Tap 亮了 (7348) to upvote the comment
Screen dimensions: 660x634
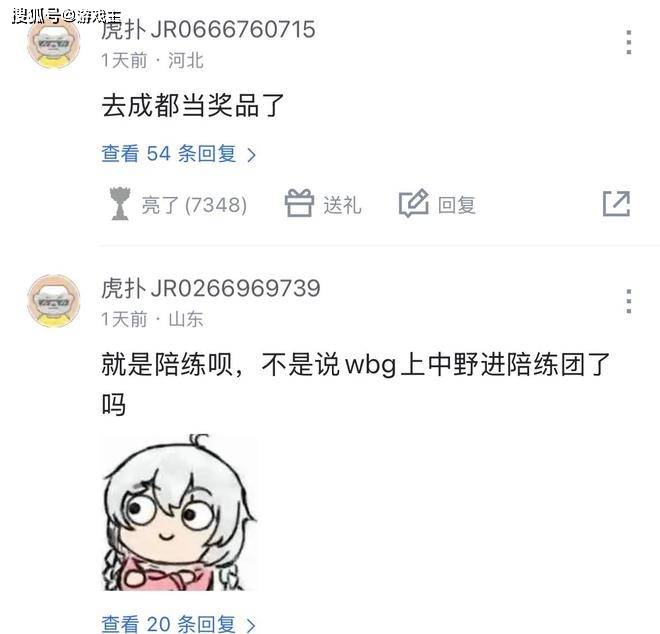point(177,205)
